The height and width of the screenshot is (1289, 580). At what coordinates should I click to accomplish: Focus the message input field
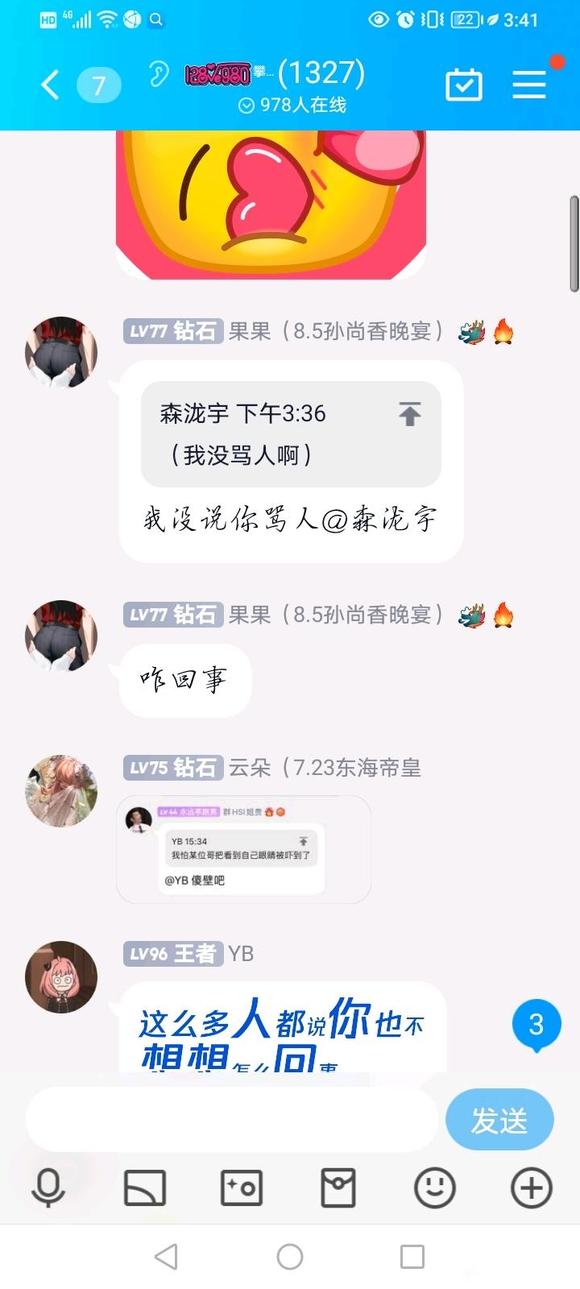(x=231, y=1120)
